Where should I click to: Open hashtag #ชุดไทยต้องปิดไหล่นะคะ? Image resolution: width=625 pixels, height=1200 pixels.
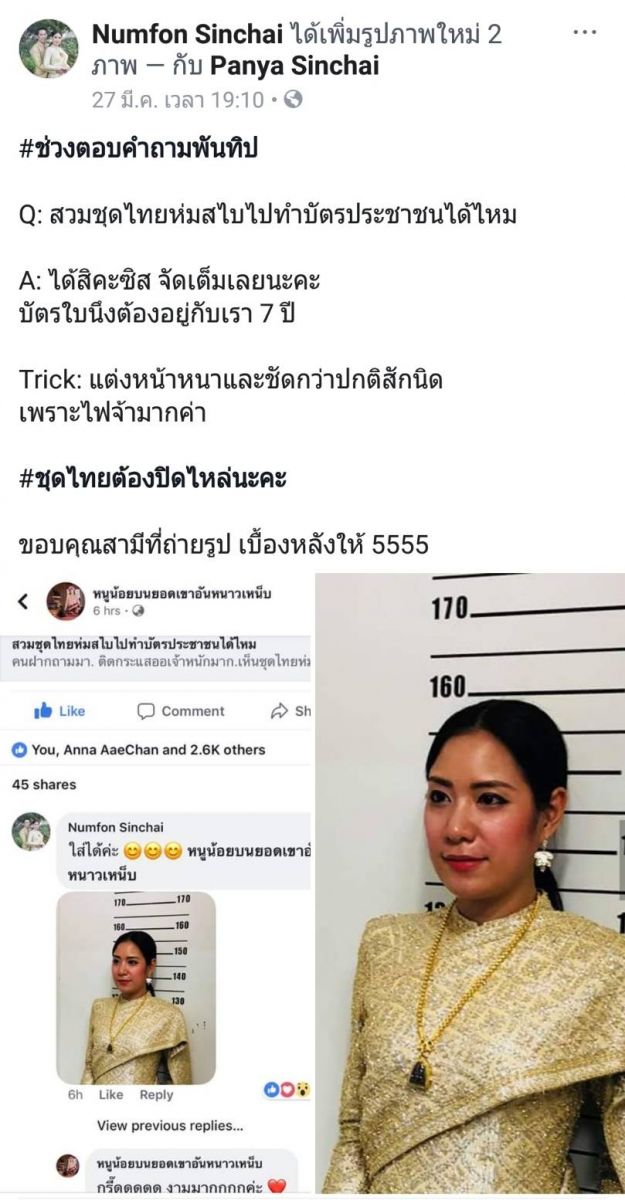[x=153, y=478]
